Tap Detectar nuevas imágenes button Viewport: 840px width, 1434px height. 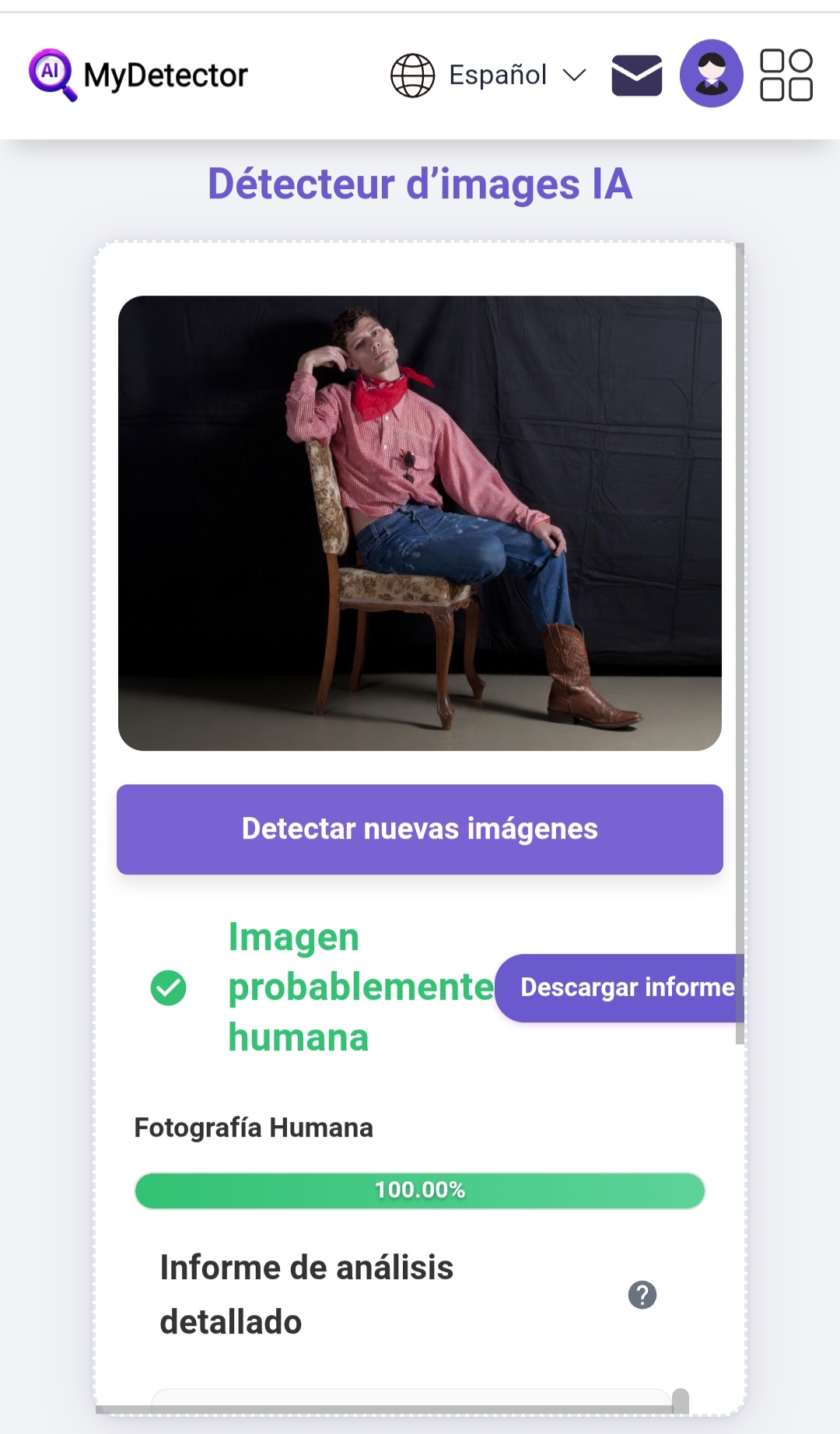(x=420, y=829)
